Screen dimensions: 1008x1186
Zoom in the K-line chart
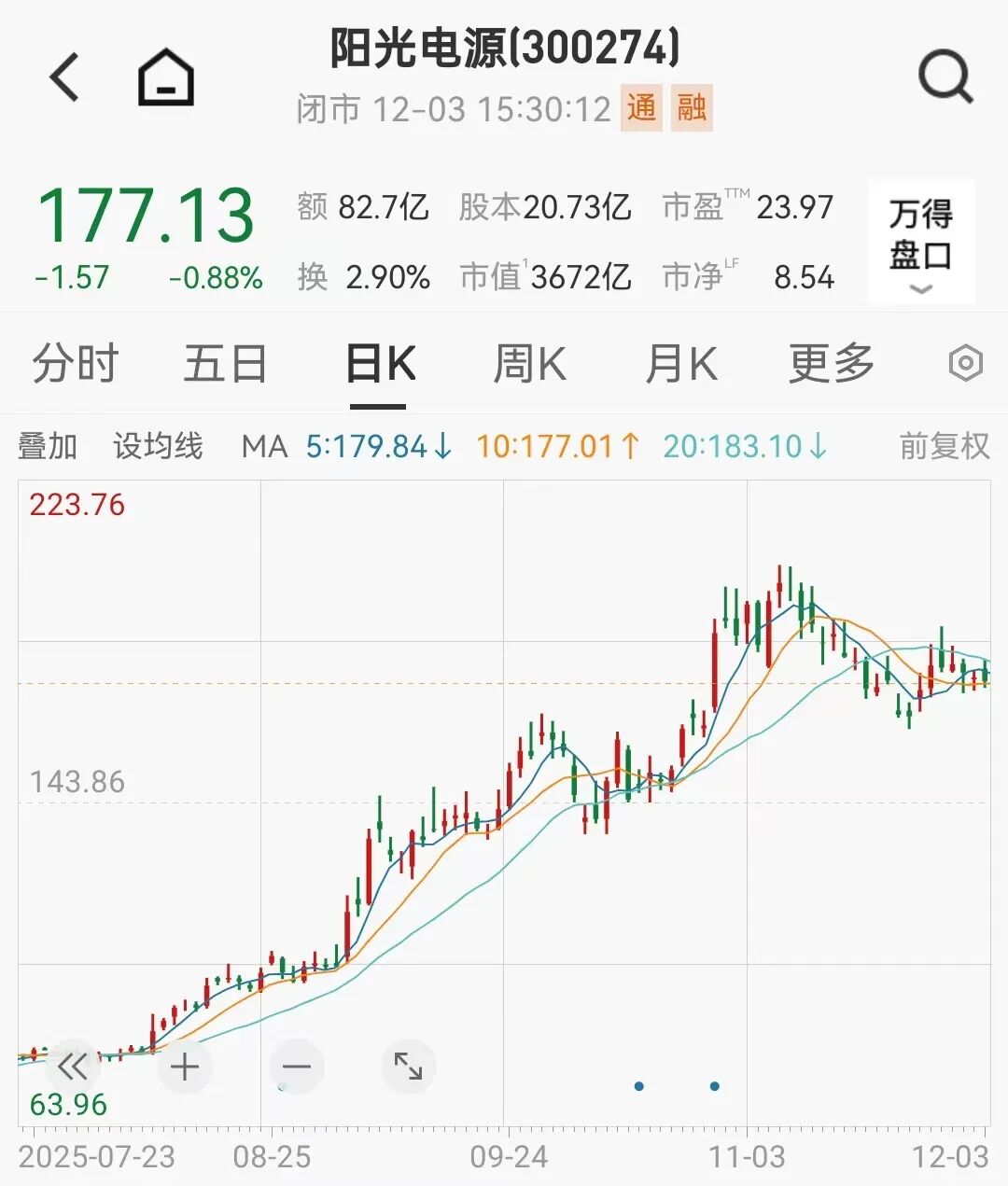coord(185,1066)
